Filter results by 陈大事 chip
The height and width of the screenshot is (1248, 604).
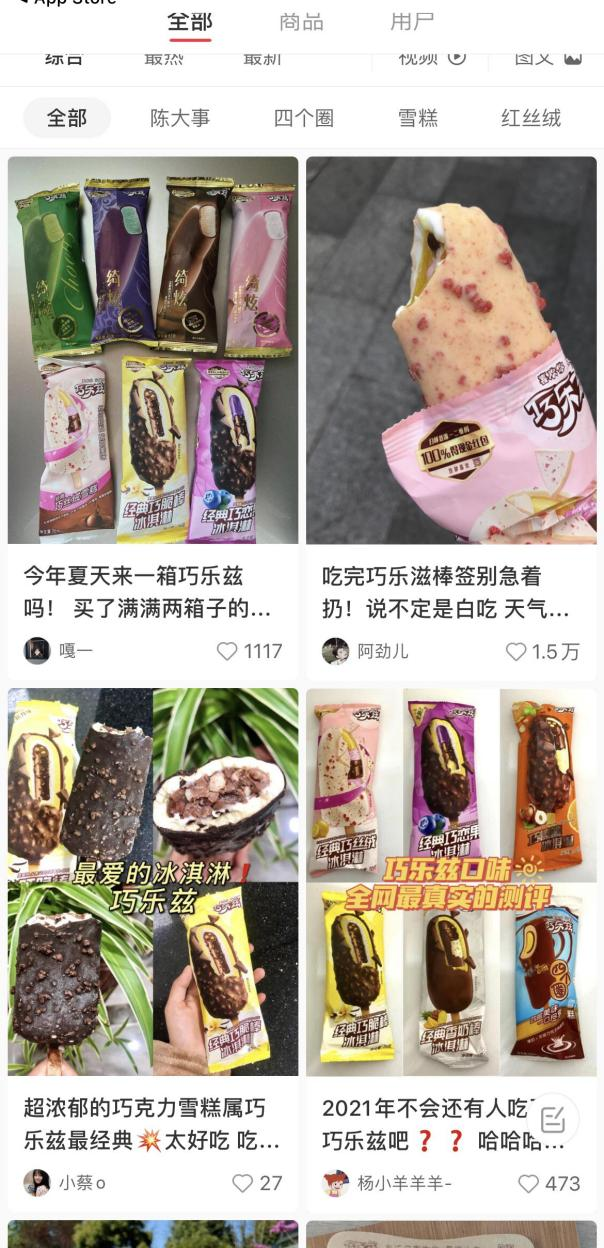(x=180, y=118)
